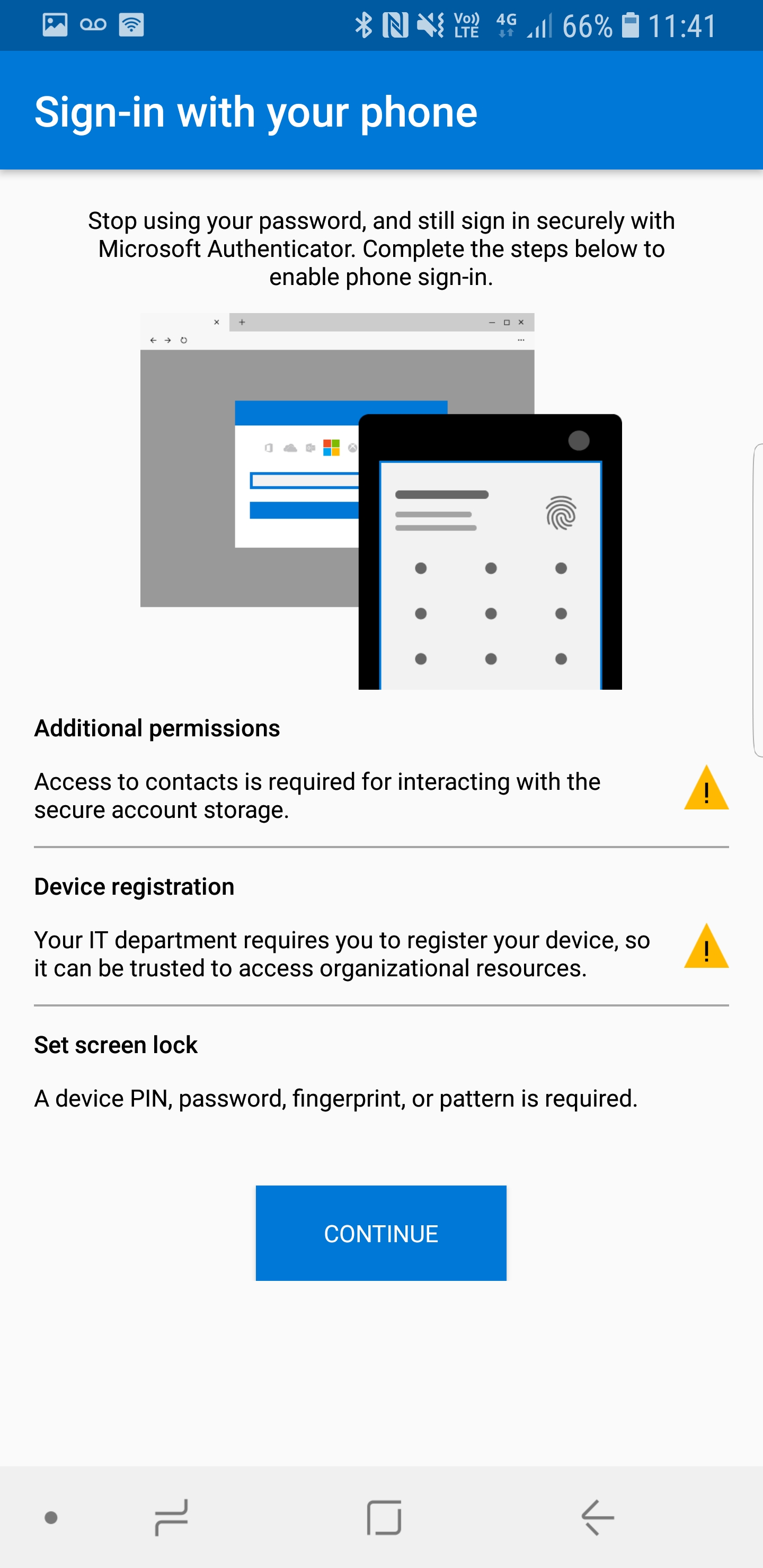Open recent apps from navigation bar
Screen dimensions: 763x1568
pos(171,1518)
